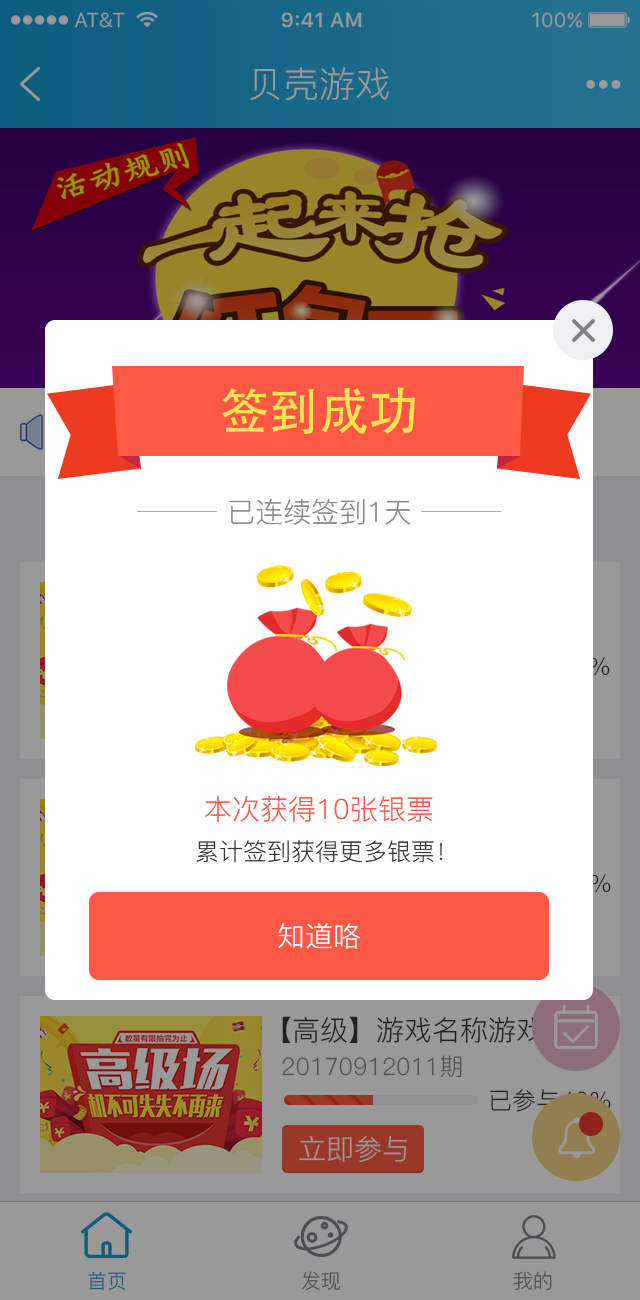
Task: Open the floating notification bell
Action: (x=576, y=1137)
